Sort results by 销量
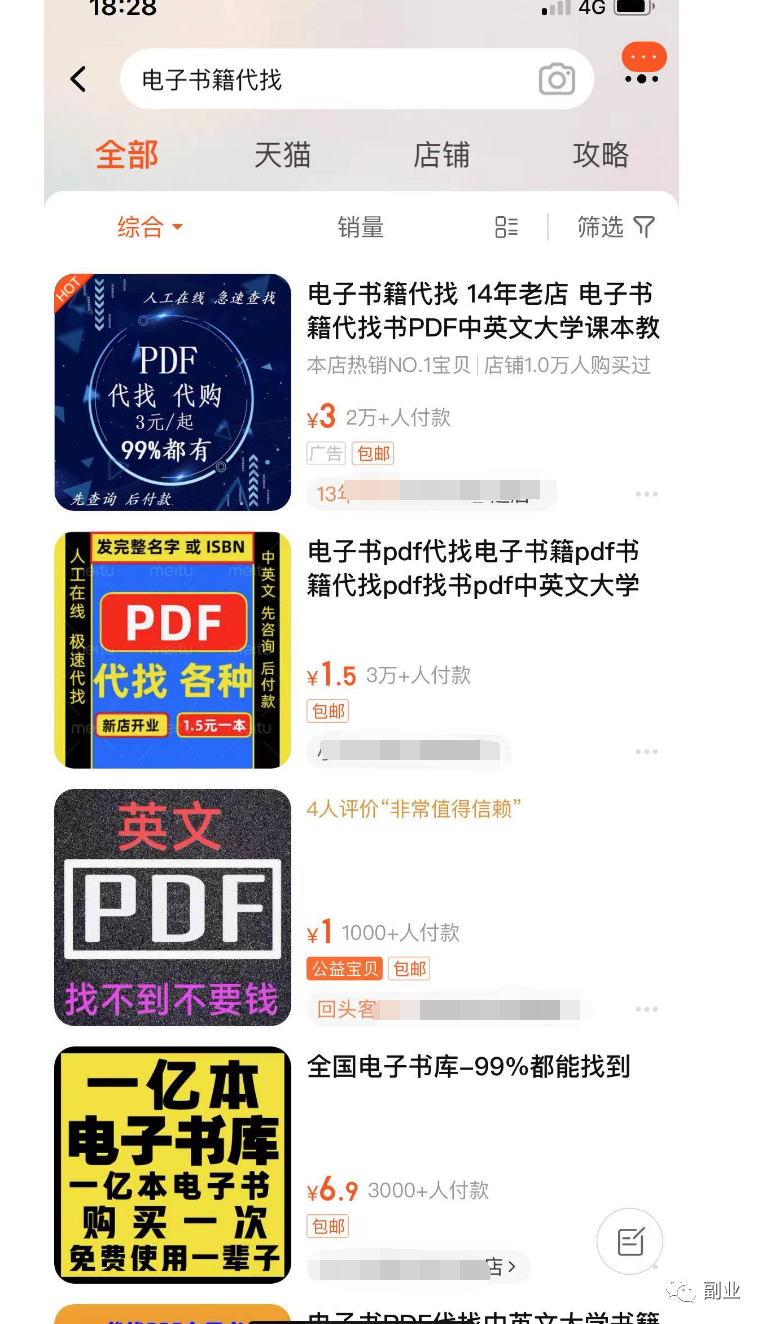Screen dimensions: 765x1324 (x=360, y=228)
